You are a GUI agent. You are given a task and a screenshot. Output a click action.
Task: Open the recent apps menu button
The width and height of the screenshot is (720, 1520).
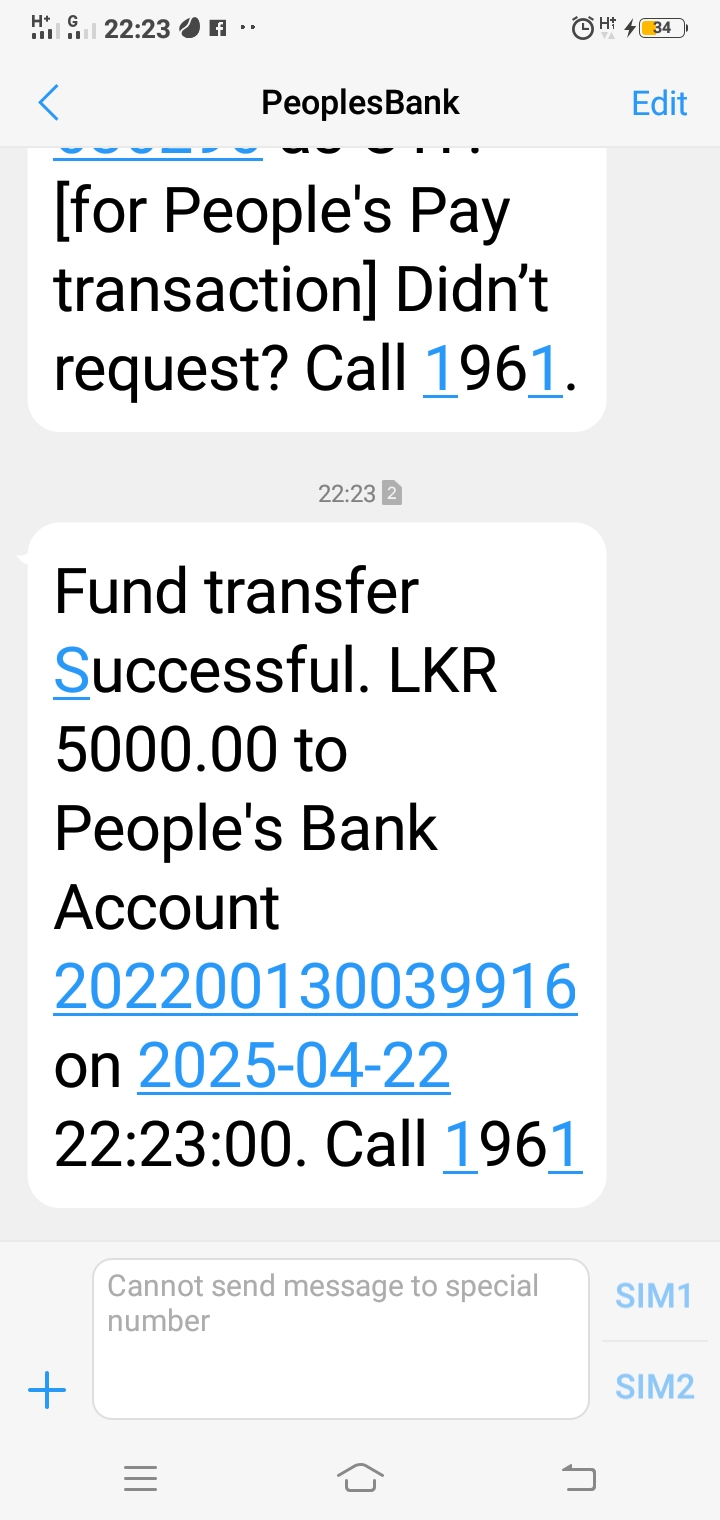(141, 1478)
